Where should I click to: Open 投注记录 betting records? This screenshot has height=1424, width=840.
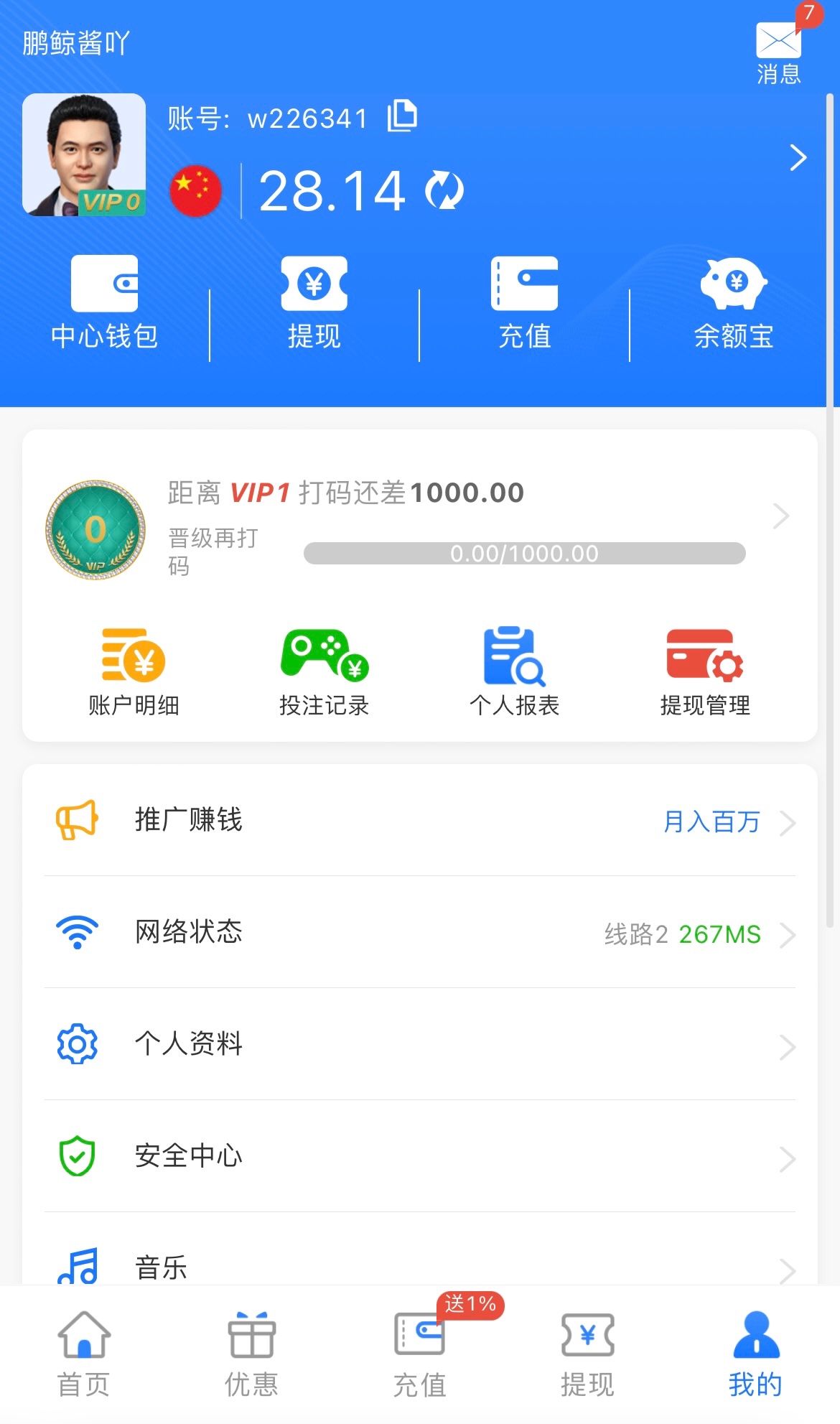pos(324,673)
